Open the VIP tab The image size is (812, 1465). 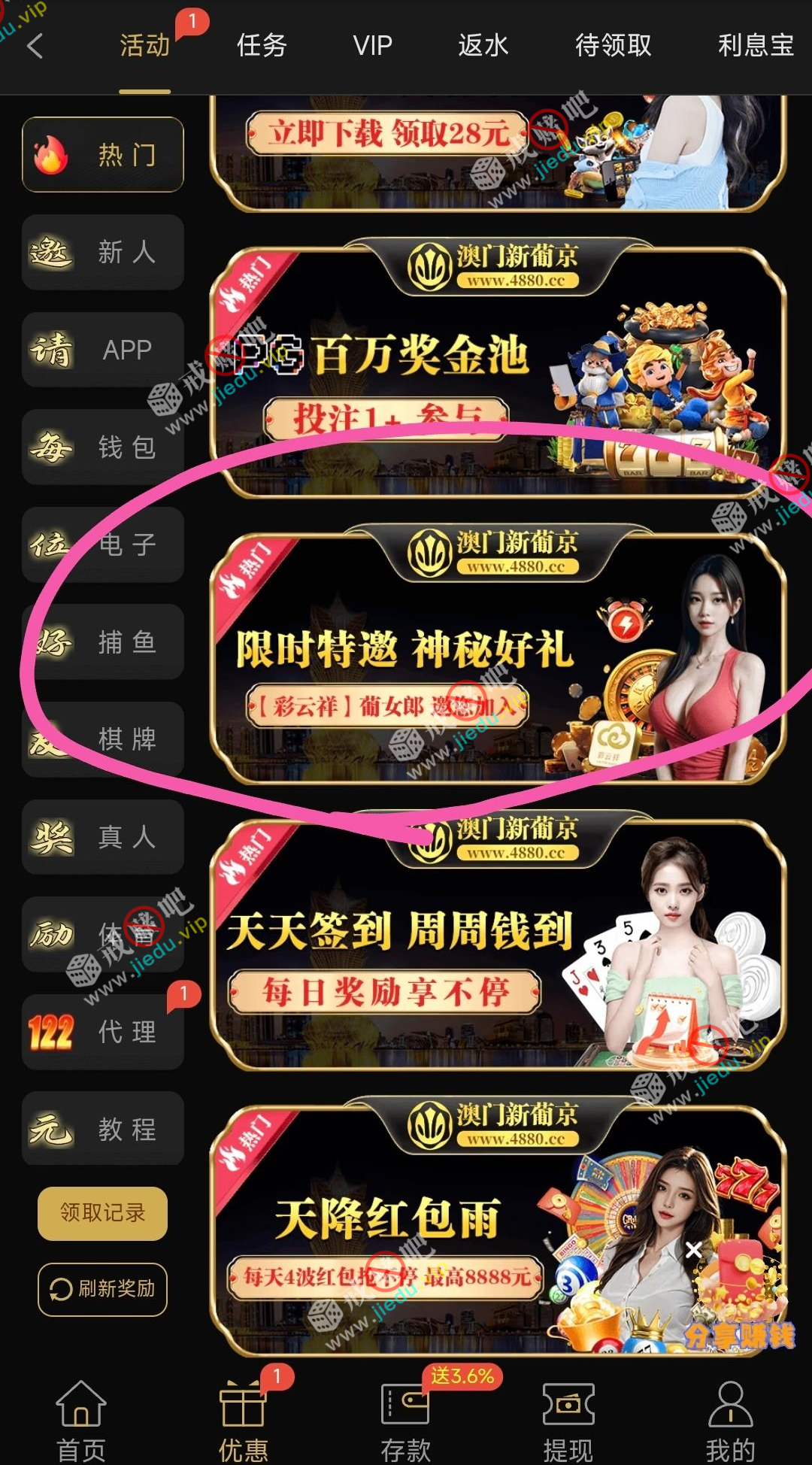coord(372,46)
